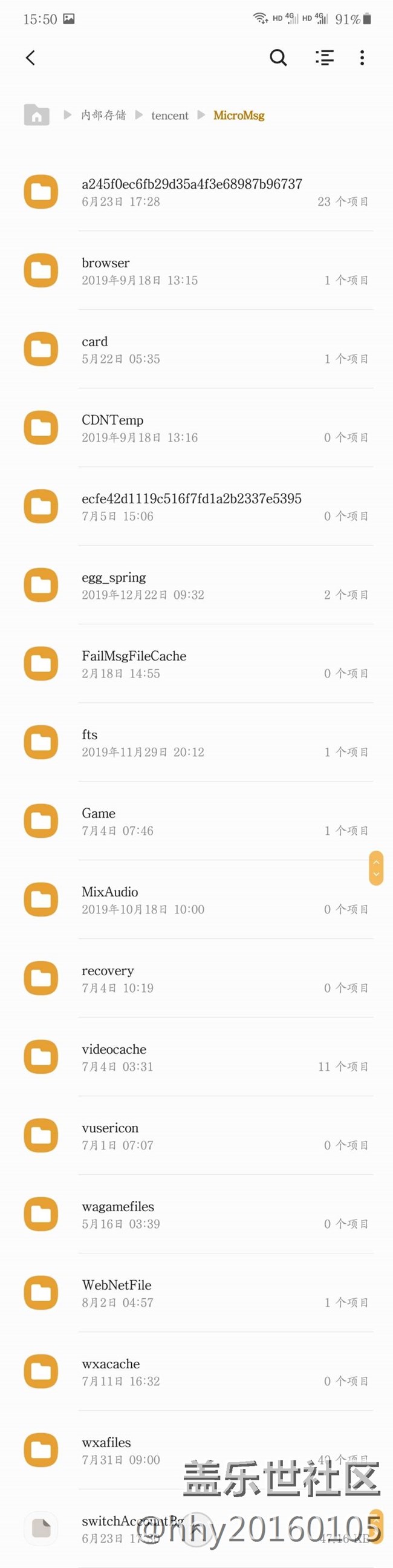Open the videocache folder
The height and width of the screenshot is (1568, 393).
[x=114, y=1056]
